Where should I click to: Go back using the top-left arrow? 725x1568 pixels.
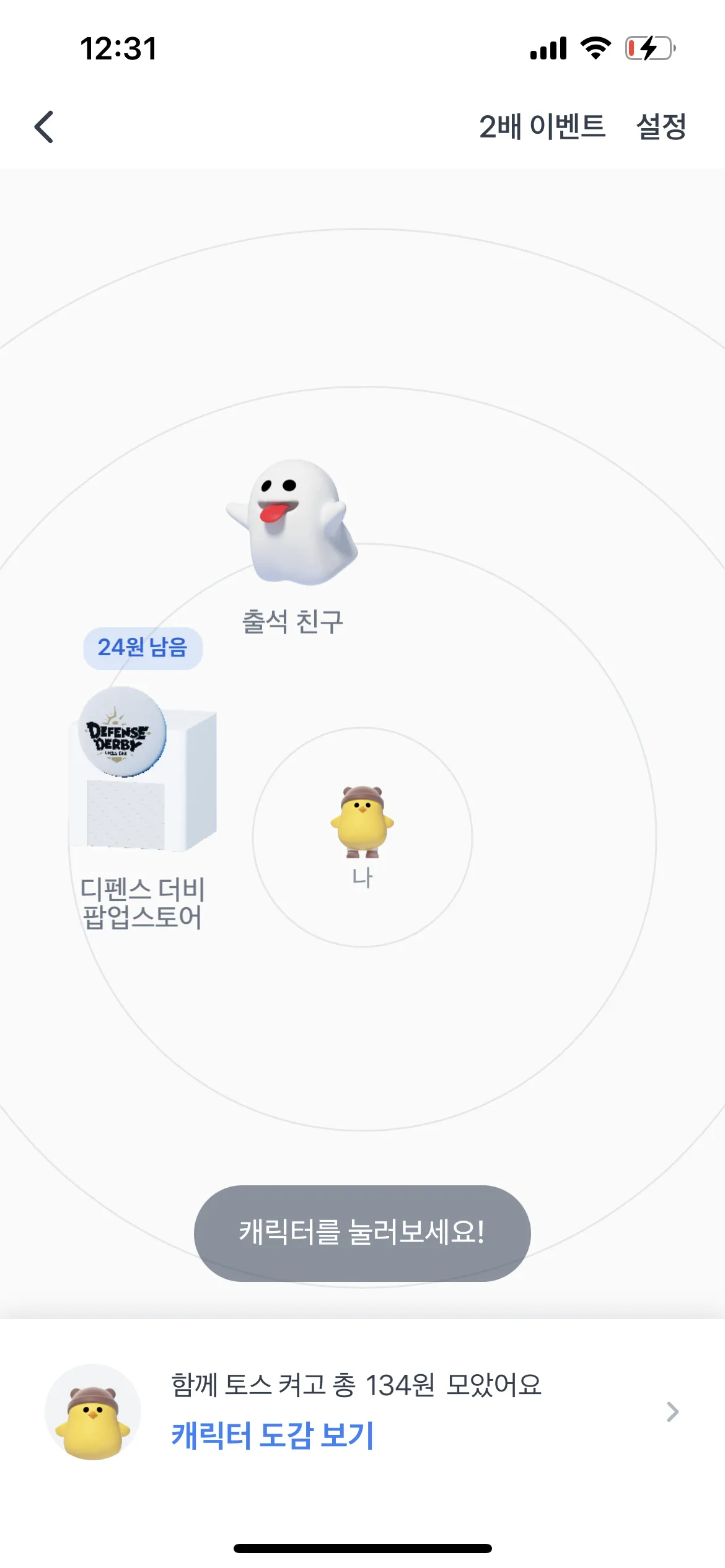click(44, 127)
